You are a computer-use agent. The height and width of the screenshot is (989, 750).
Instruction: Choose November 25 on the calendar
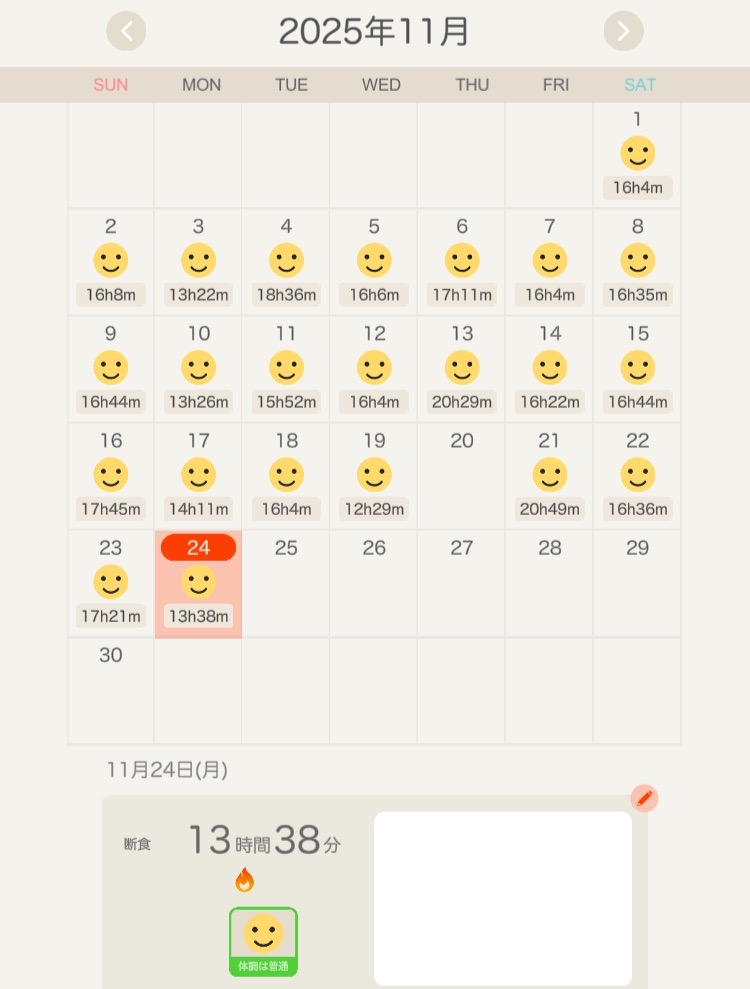point(286,583)
